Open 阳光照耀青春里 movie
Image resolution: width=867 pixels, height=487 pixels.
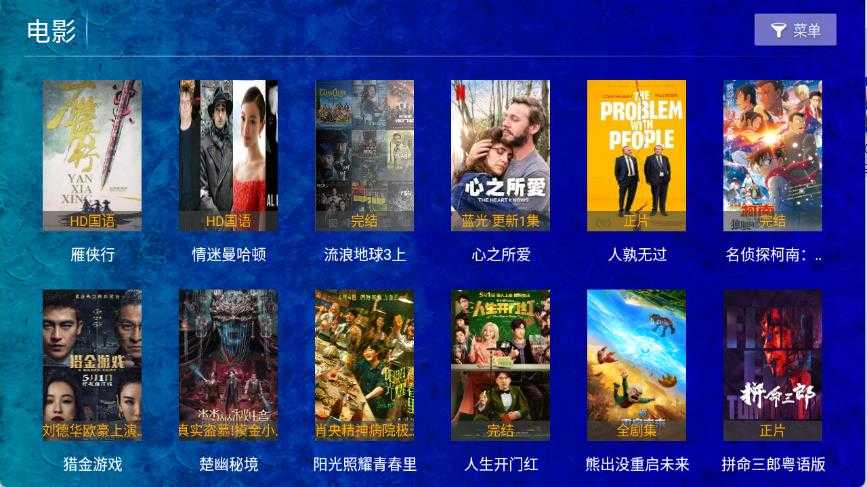[364, 365]
